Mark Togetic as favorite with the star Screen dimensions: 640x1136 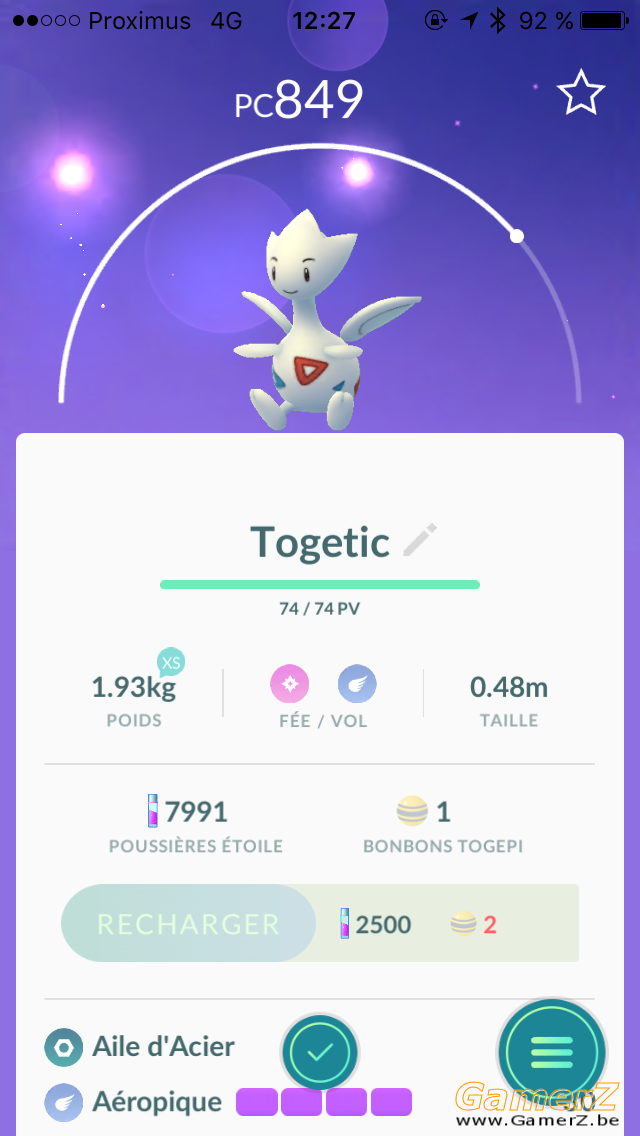tap(581, 93)
